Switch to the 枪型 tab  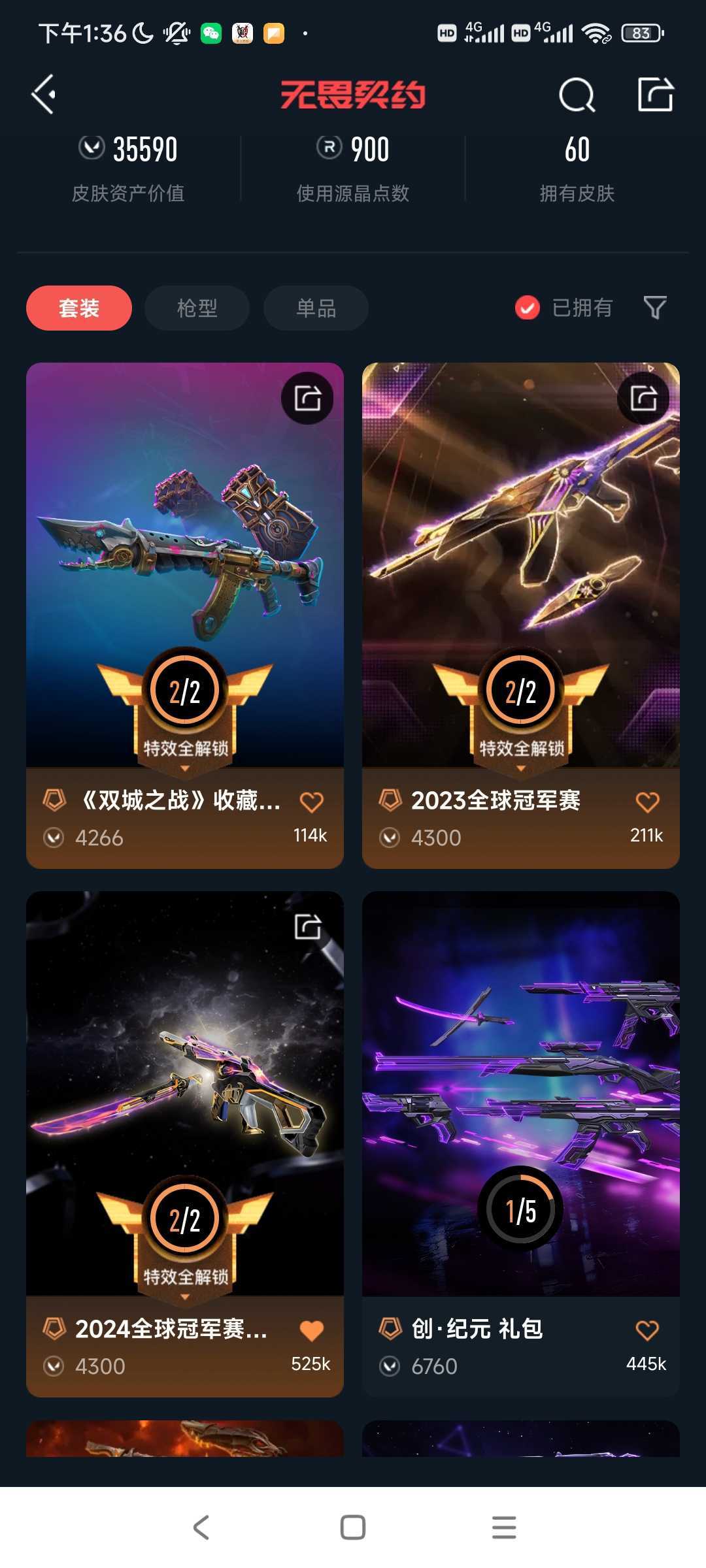197,308
